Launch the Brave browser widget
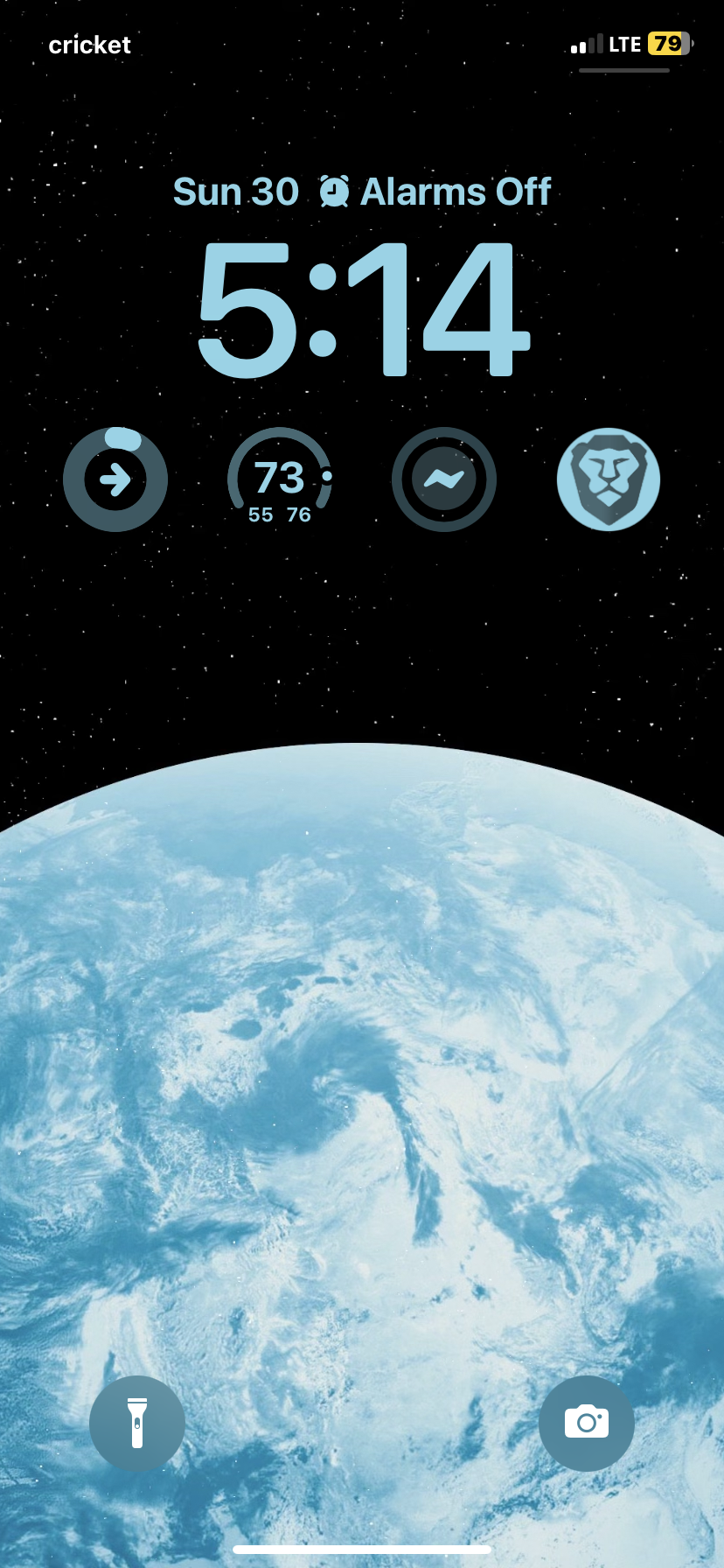Screen dimensions: 724x1568 (609, 479)
